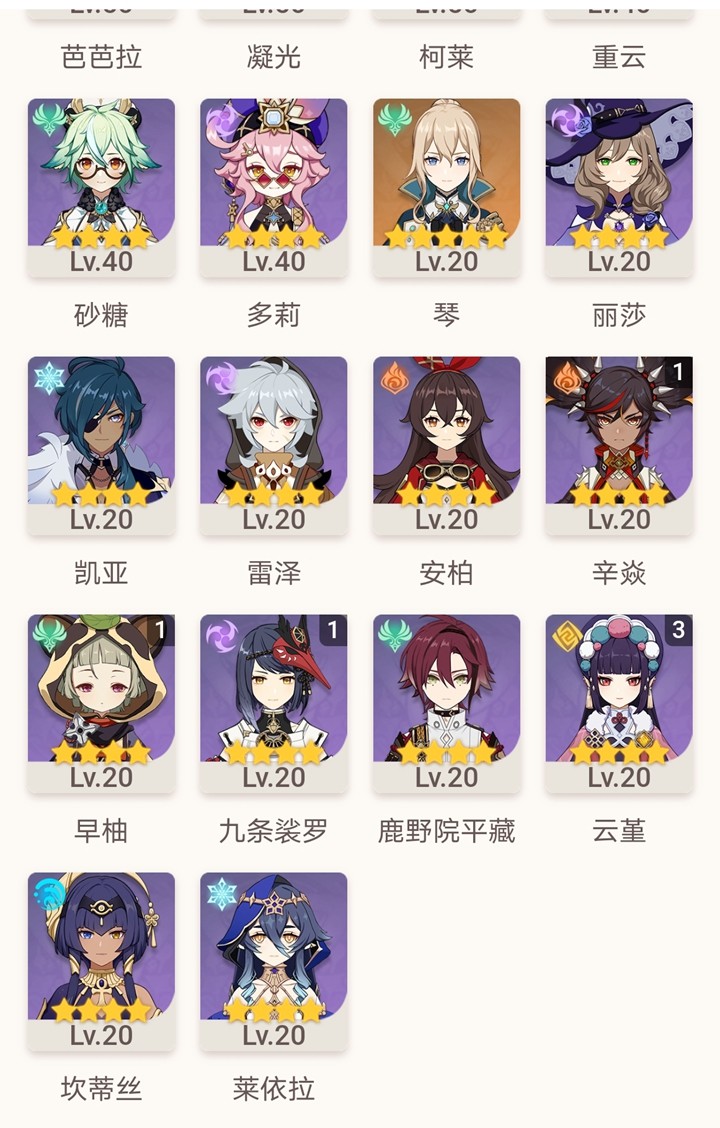This screenshot has width=720, height=1128.
Task: Open 九条裟罗 character details
Action: point(273,701)
